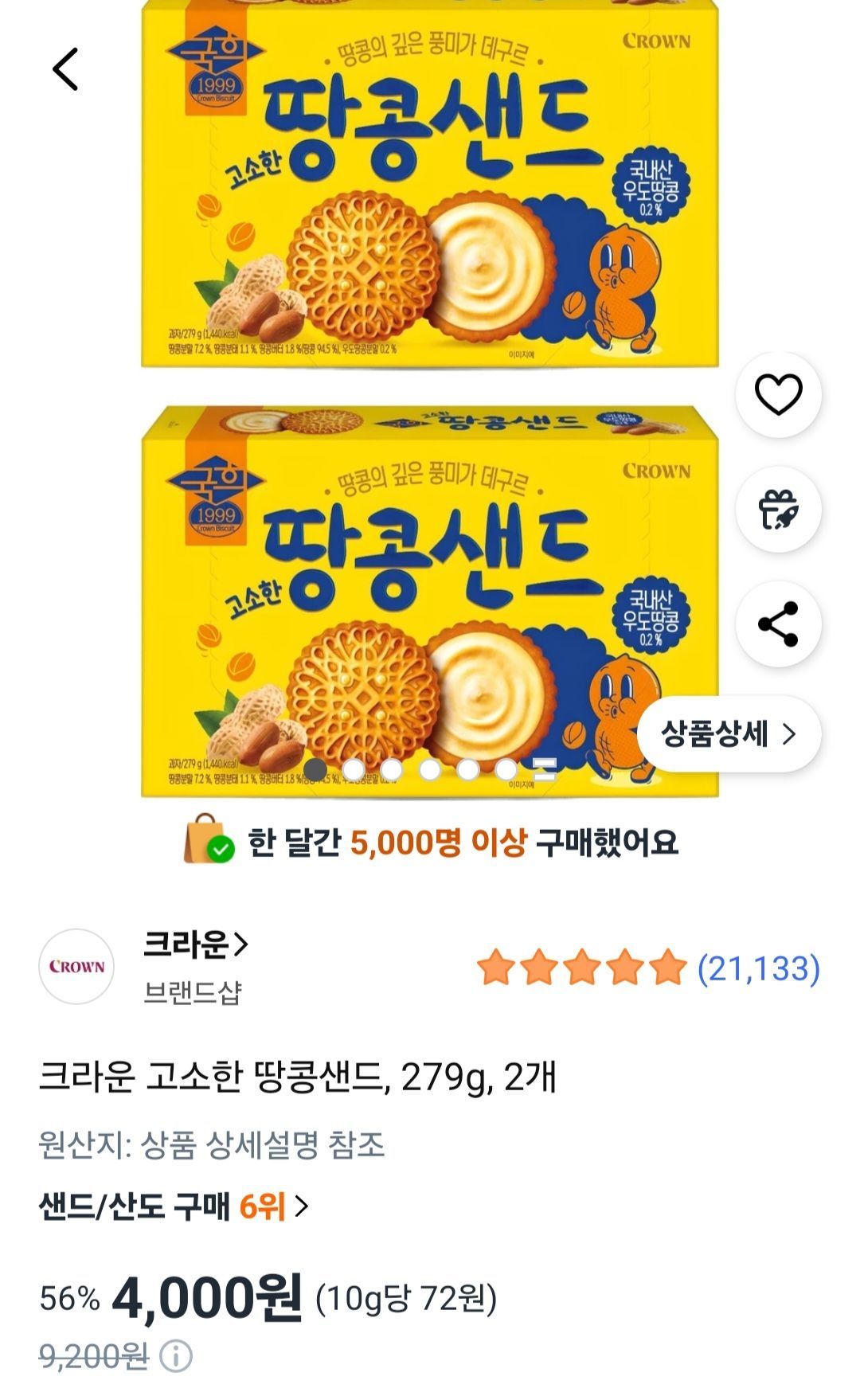View the 21,133 reviews

pos(758,968)
